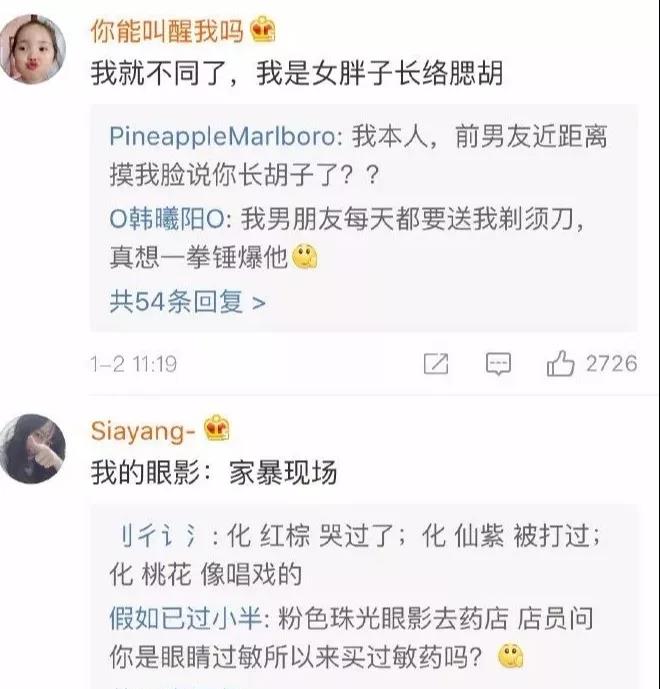
Task: Reply to the comment posted at 1-2 11:19
Action: pos(498,364)
